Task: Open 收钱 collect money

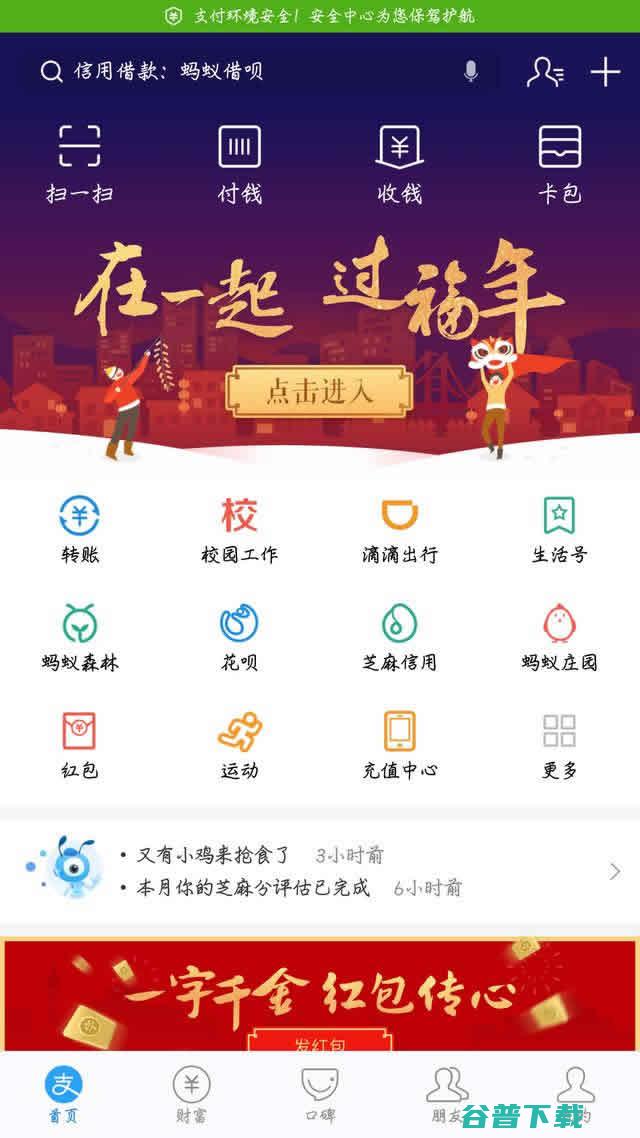Action: coord(400,164)
